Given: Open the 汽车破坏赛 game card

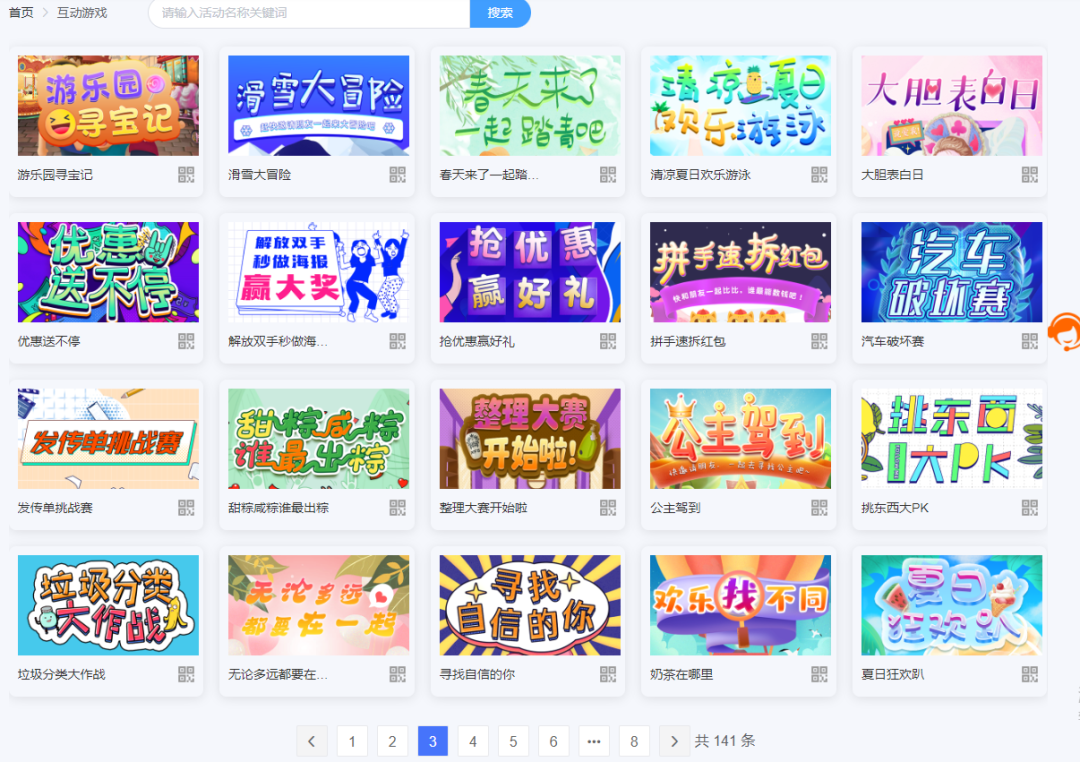Looking at the screenshot, I should [952, 272].
